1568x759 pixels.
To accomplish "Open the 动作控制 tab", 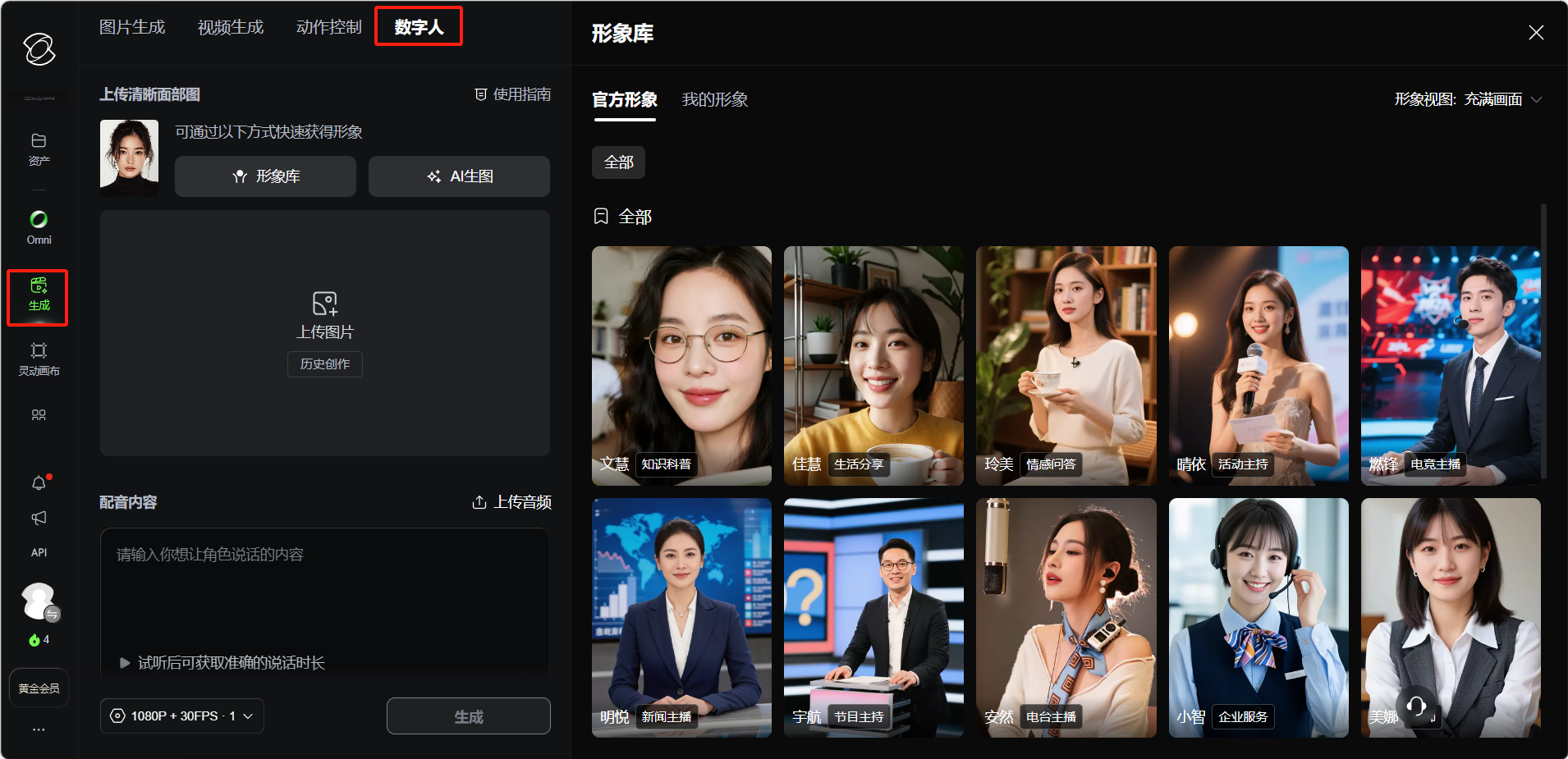I will click(x=328, y=27).
